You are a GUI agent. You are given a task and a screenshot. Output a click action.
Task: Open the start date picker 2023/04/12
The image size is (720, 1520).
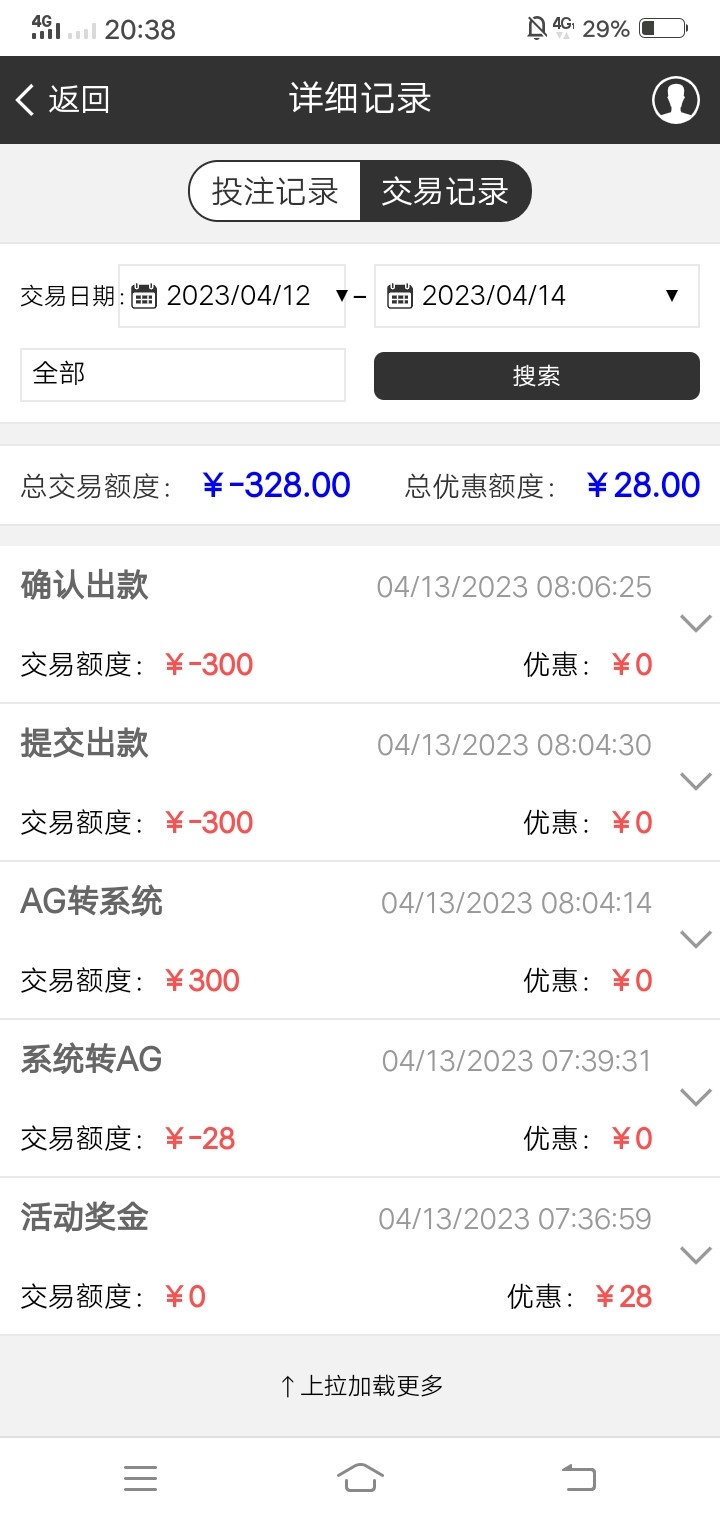tap(232, 296)
